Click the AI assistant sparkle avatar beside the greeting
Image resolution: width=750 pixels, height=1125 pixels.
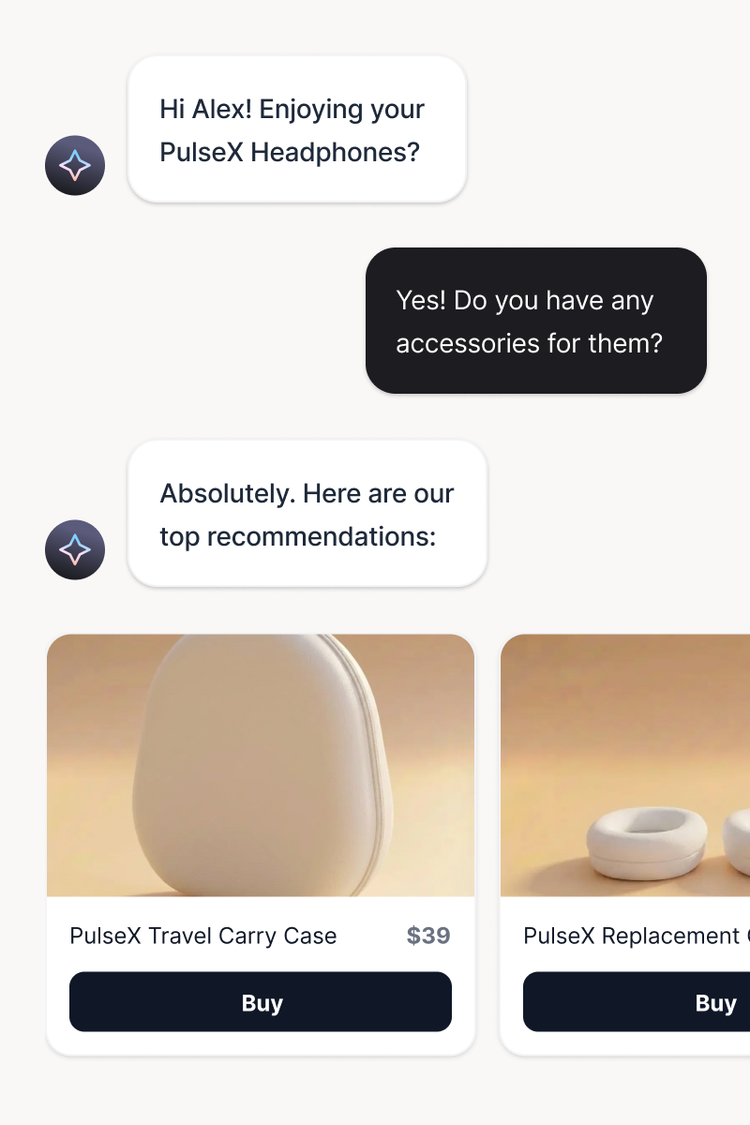pyautogui.click(x=75, y=165)
